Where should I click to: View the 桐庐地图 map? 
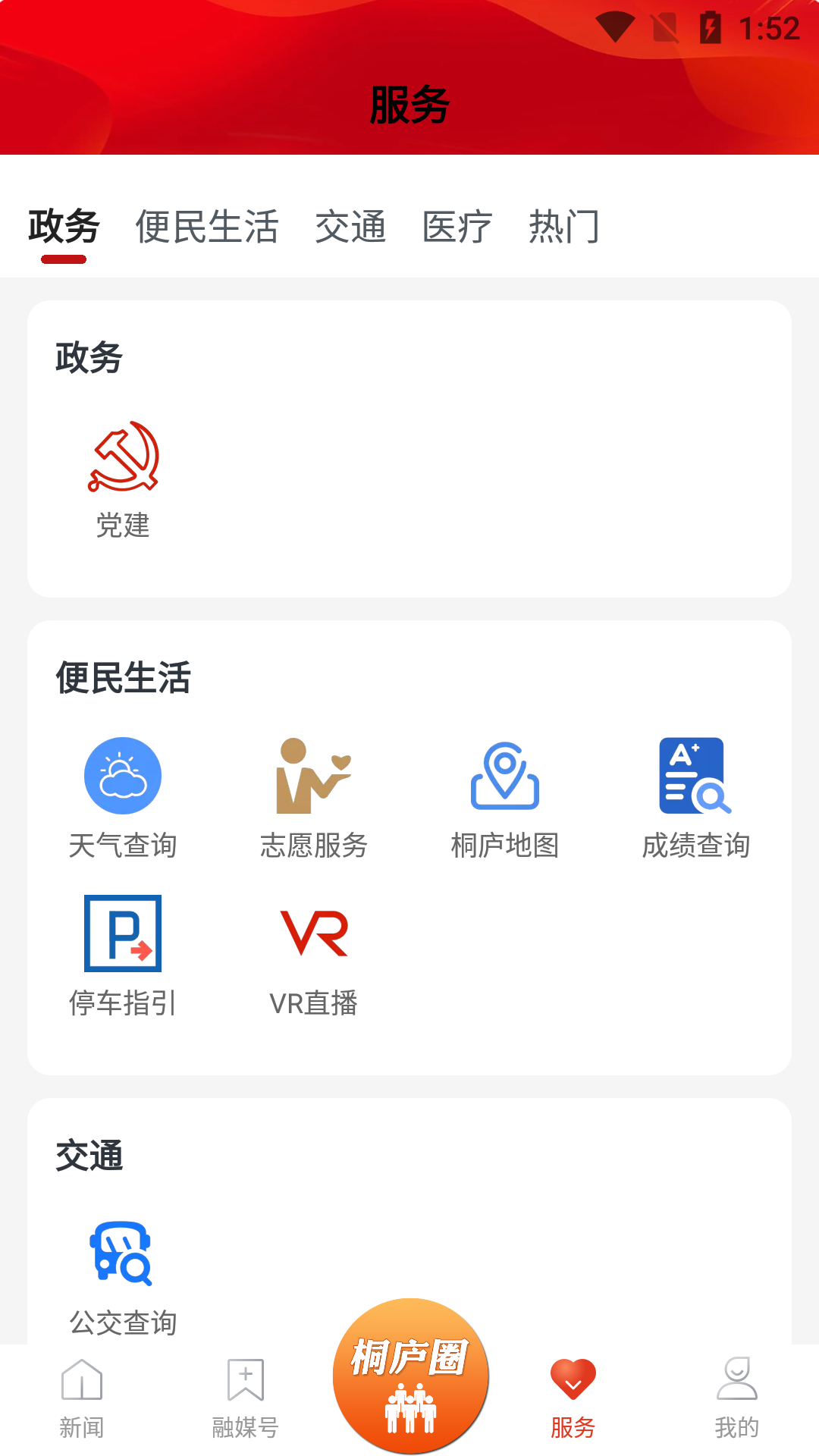(505, 798)
